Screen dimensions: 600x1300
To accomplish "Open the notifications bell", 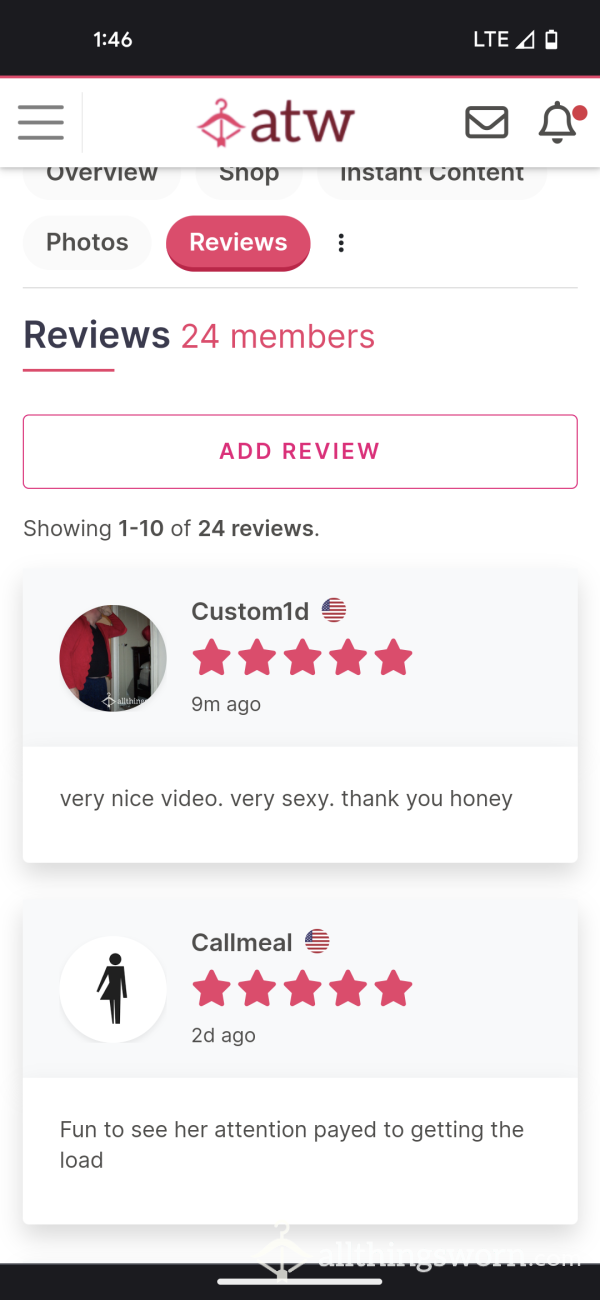I will [x=558, y=123].
